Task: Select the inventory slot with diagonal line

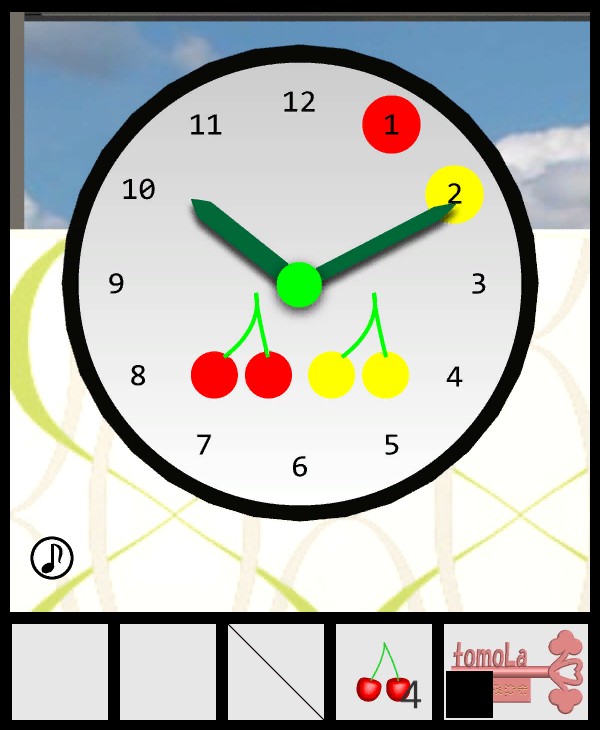Action: click(276, 672)
